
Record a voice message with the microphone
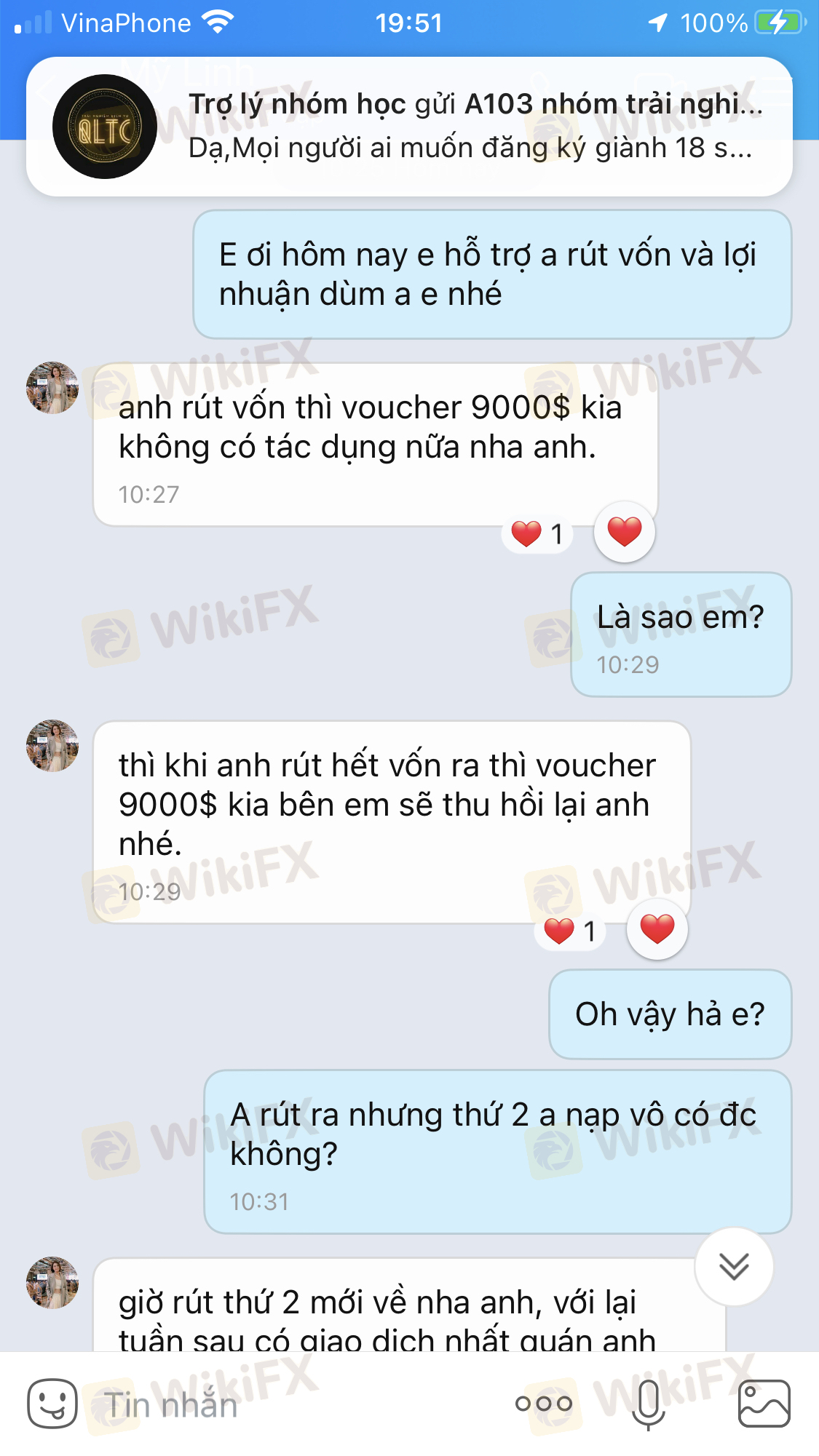pos(648,1404)
